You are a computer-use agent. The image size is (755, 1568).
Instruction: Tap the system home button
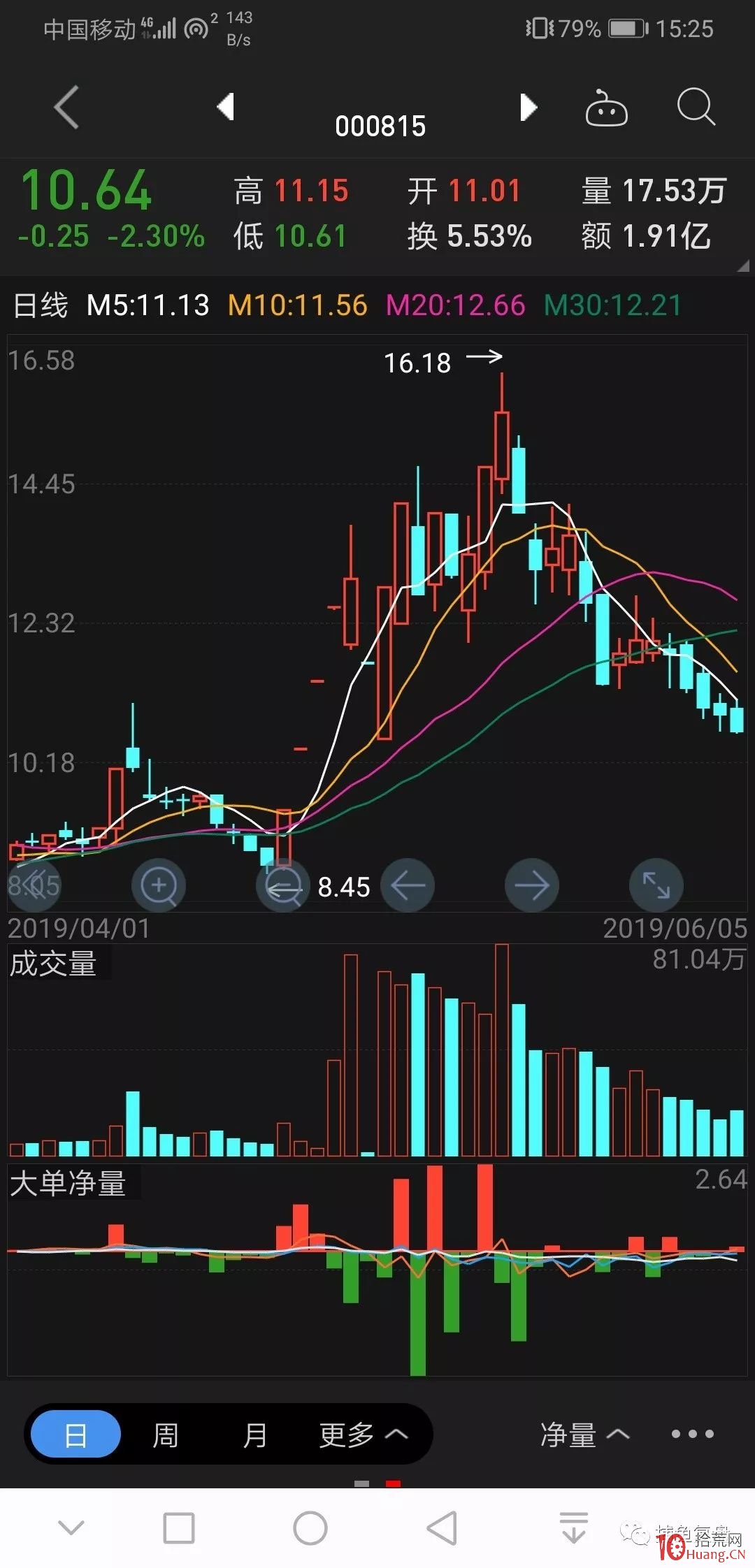[x=310, y=1528]
